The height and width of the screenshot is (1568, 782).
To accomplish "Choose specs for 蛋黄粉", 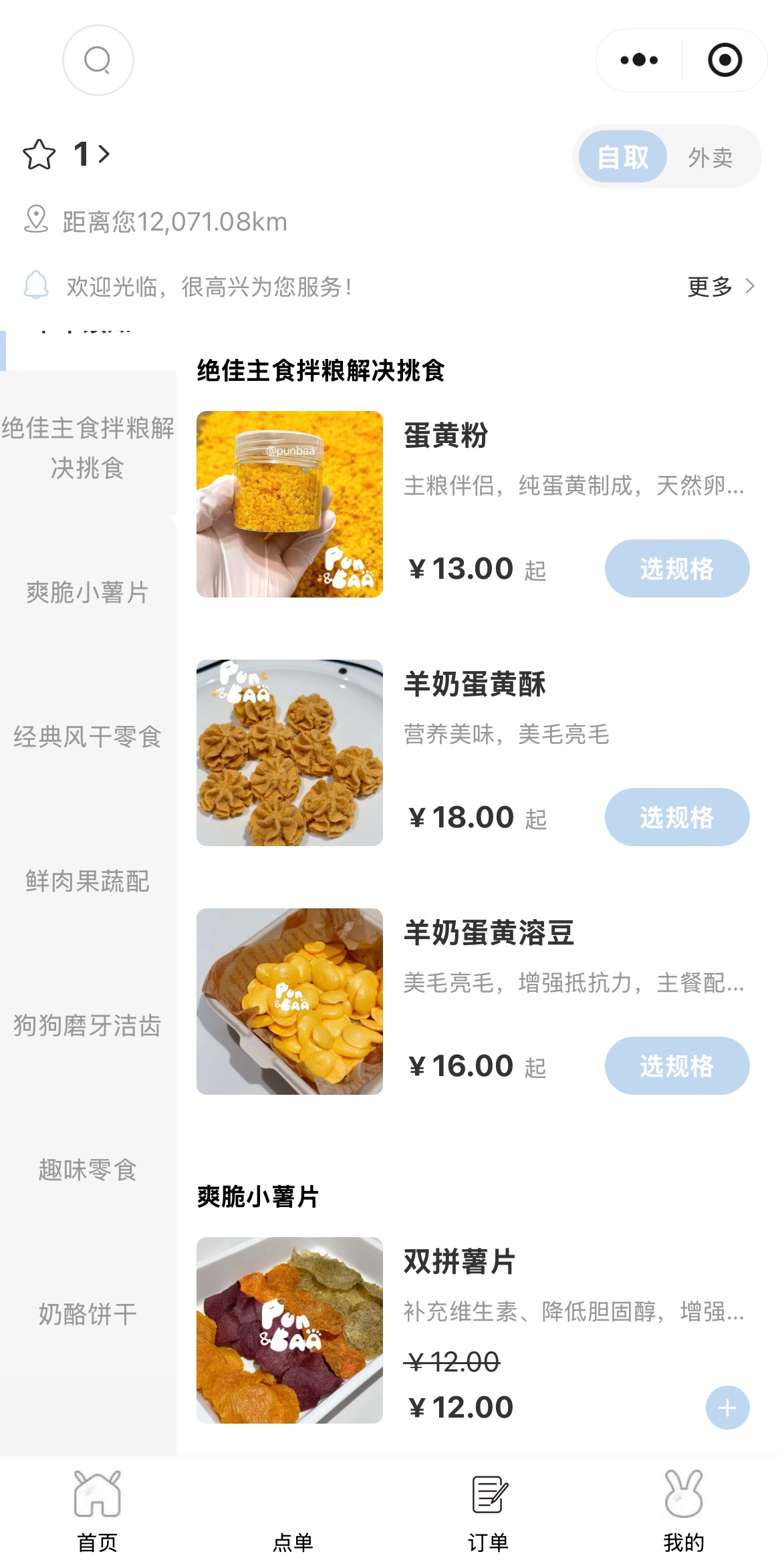I will 677,568.
